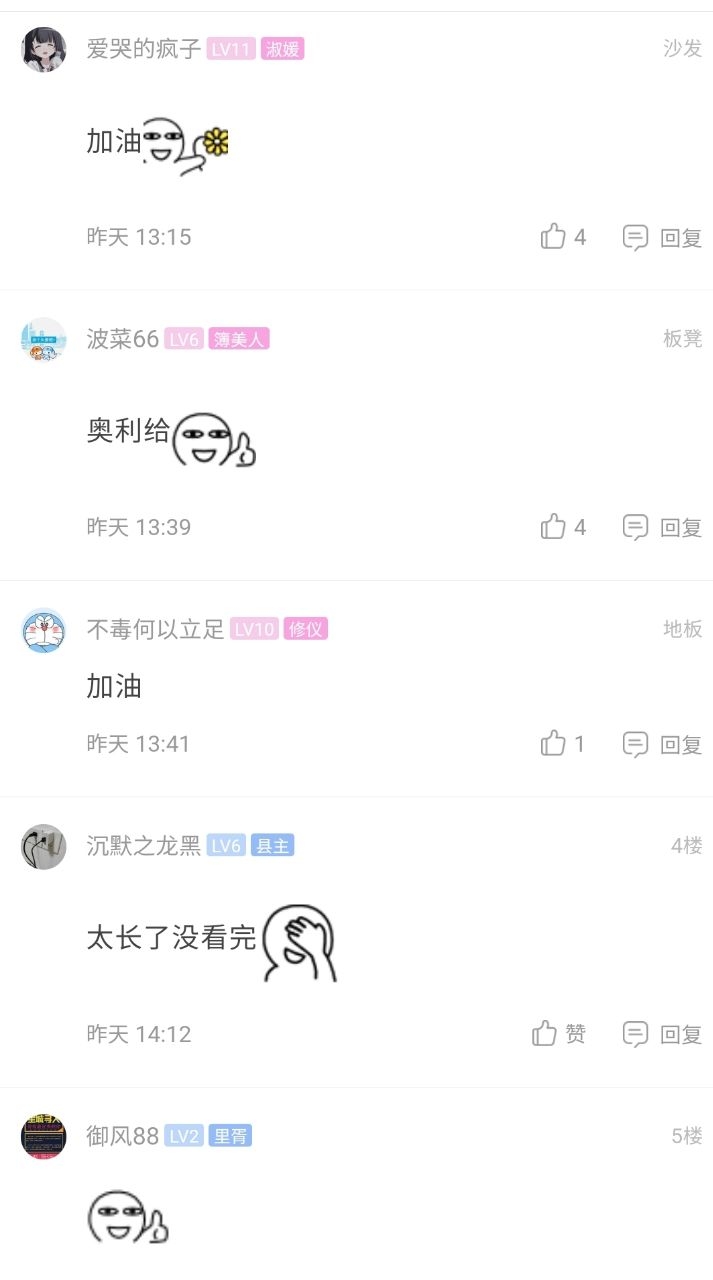
Task: View 波菜66's profile picture
Action: click(44, 340)
